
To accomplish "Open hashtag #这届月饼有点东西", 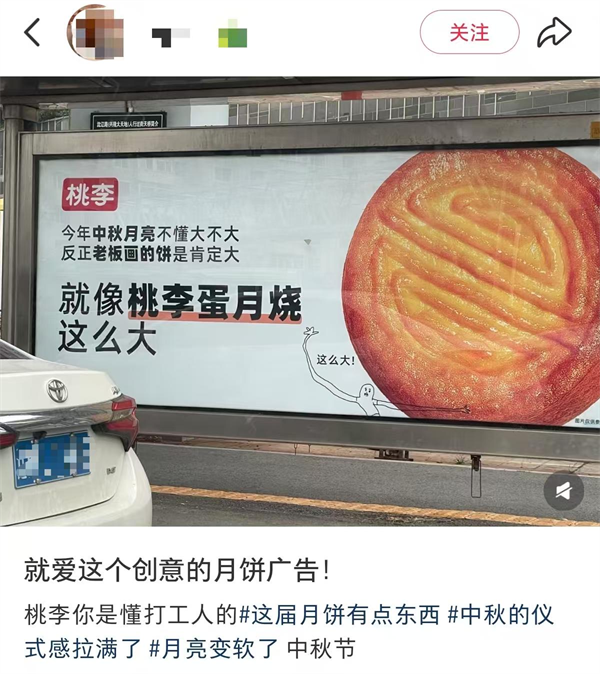I will [338, 615].
